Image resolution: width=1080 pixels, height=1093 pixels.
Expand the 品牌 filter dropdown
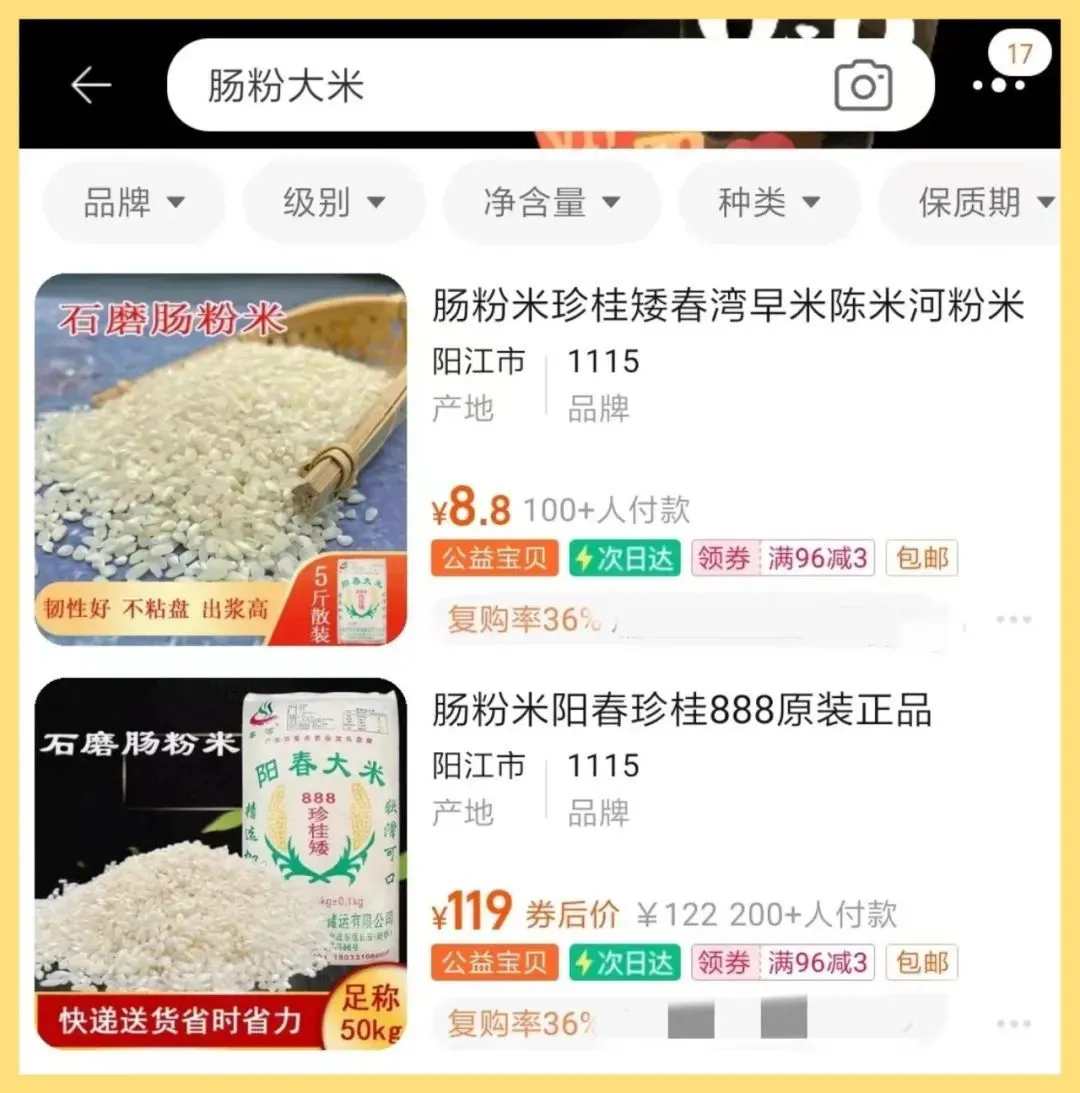click(x=134, y=203)
